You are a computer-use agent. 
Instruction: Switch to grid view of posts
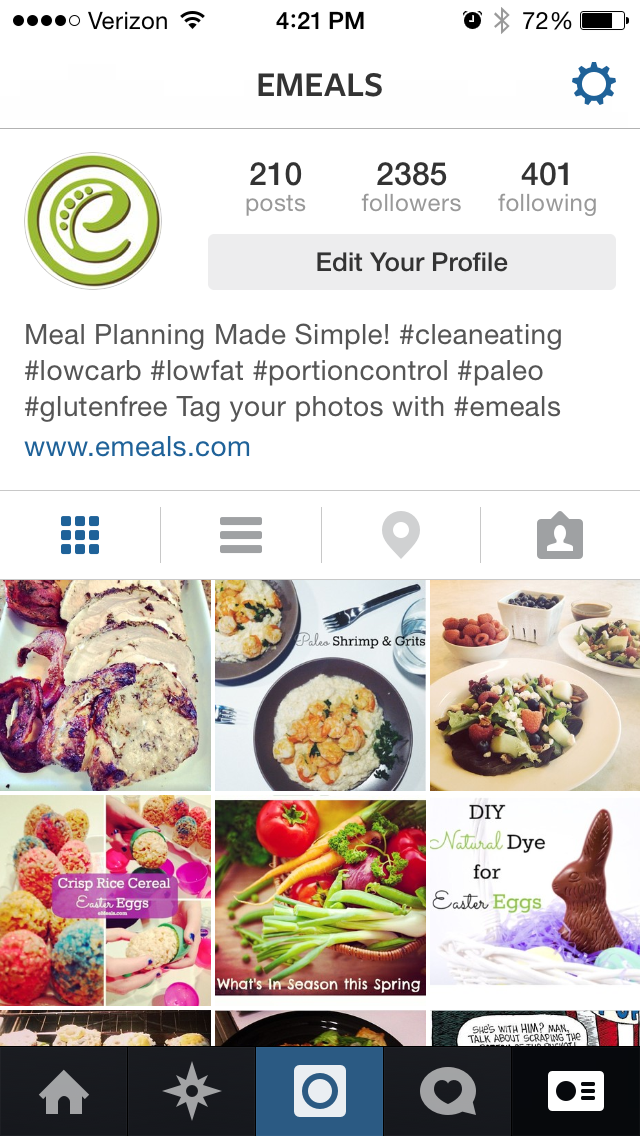(80, 535)
